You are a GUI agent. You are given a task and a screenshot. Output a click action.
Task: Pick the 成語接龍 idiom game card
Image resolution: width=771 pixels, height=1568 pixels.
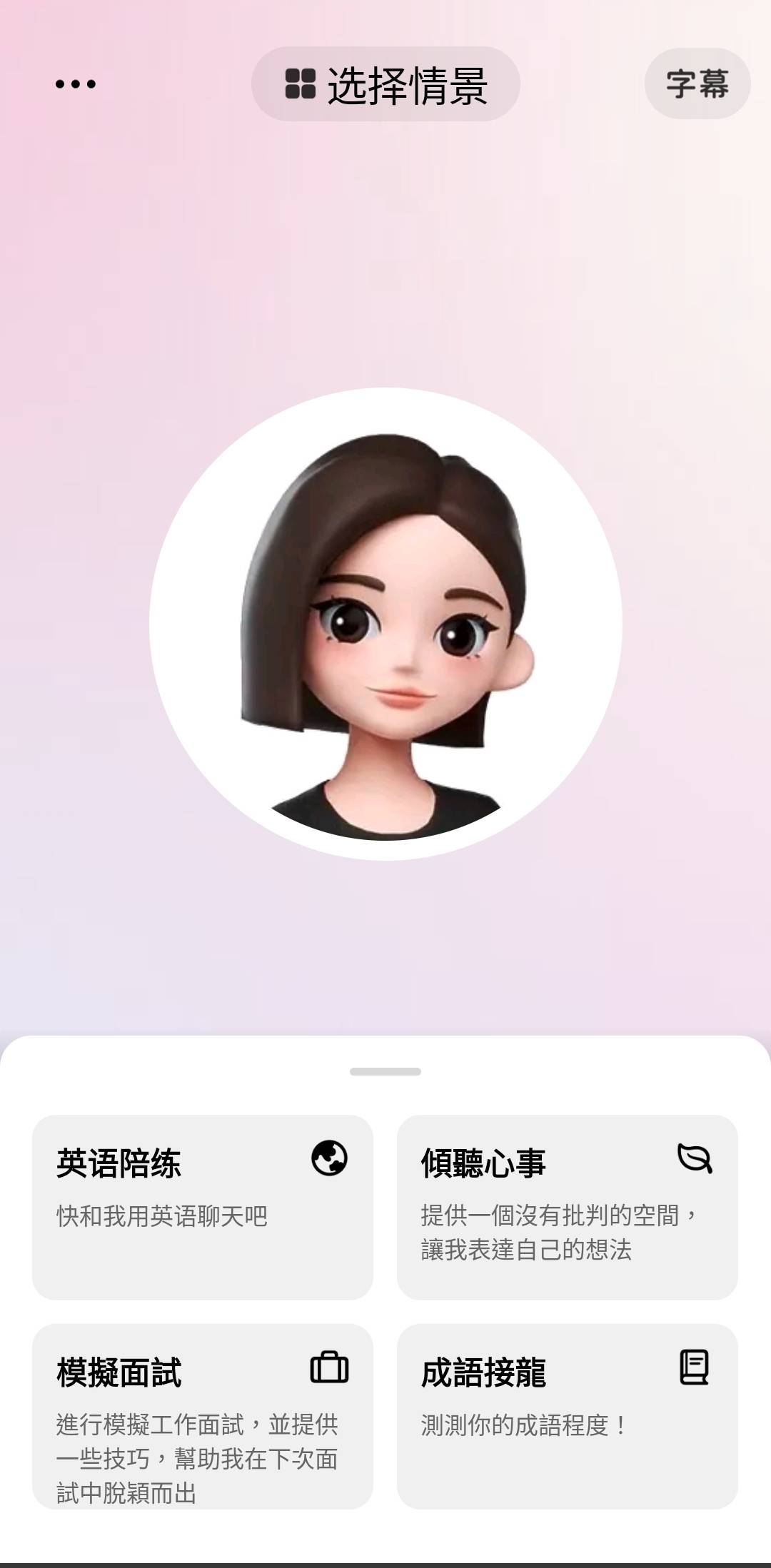[x=568, y=1416]
